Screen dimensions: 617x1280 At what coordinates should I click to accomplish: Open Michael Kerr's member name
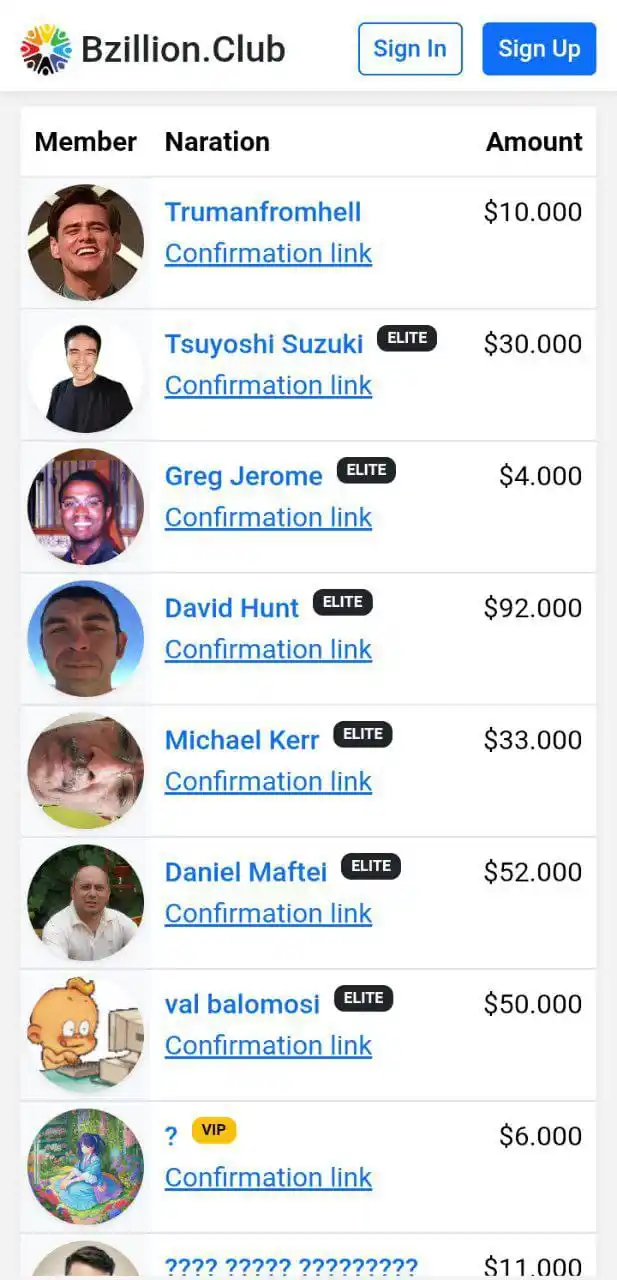click(241, 740)
